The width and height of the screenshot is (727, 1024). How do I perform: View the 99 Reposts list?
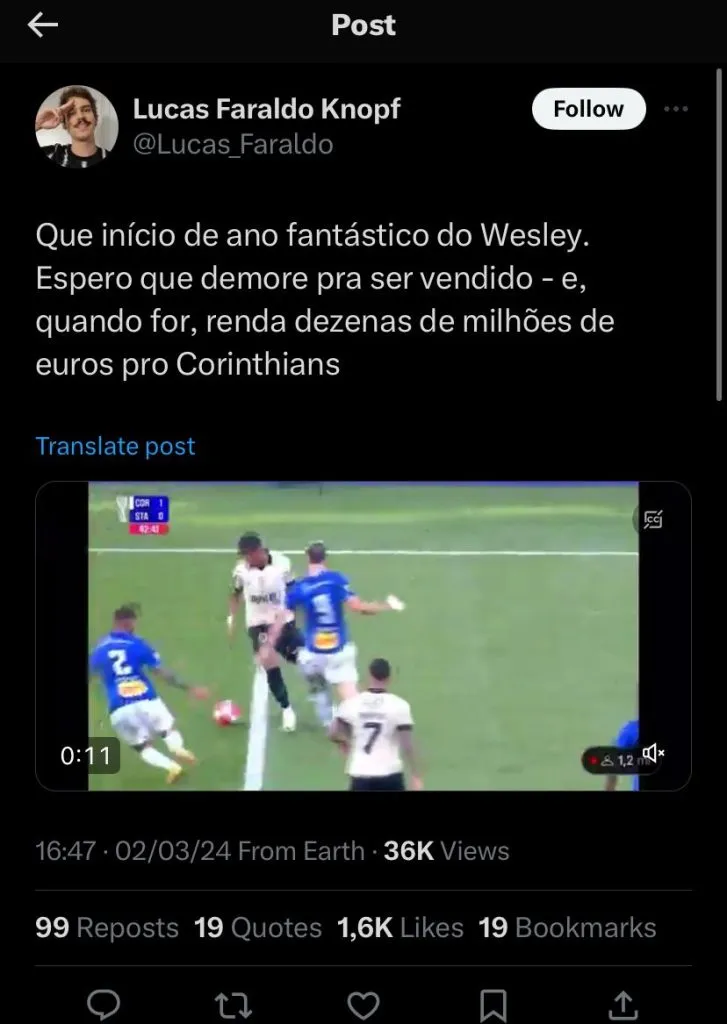click(x=107, y=927)
